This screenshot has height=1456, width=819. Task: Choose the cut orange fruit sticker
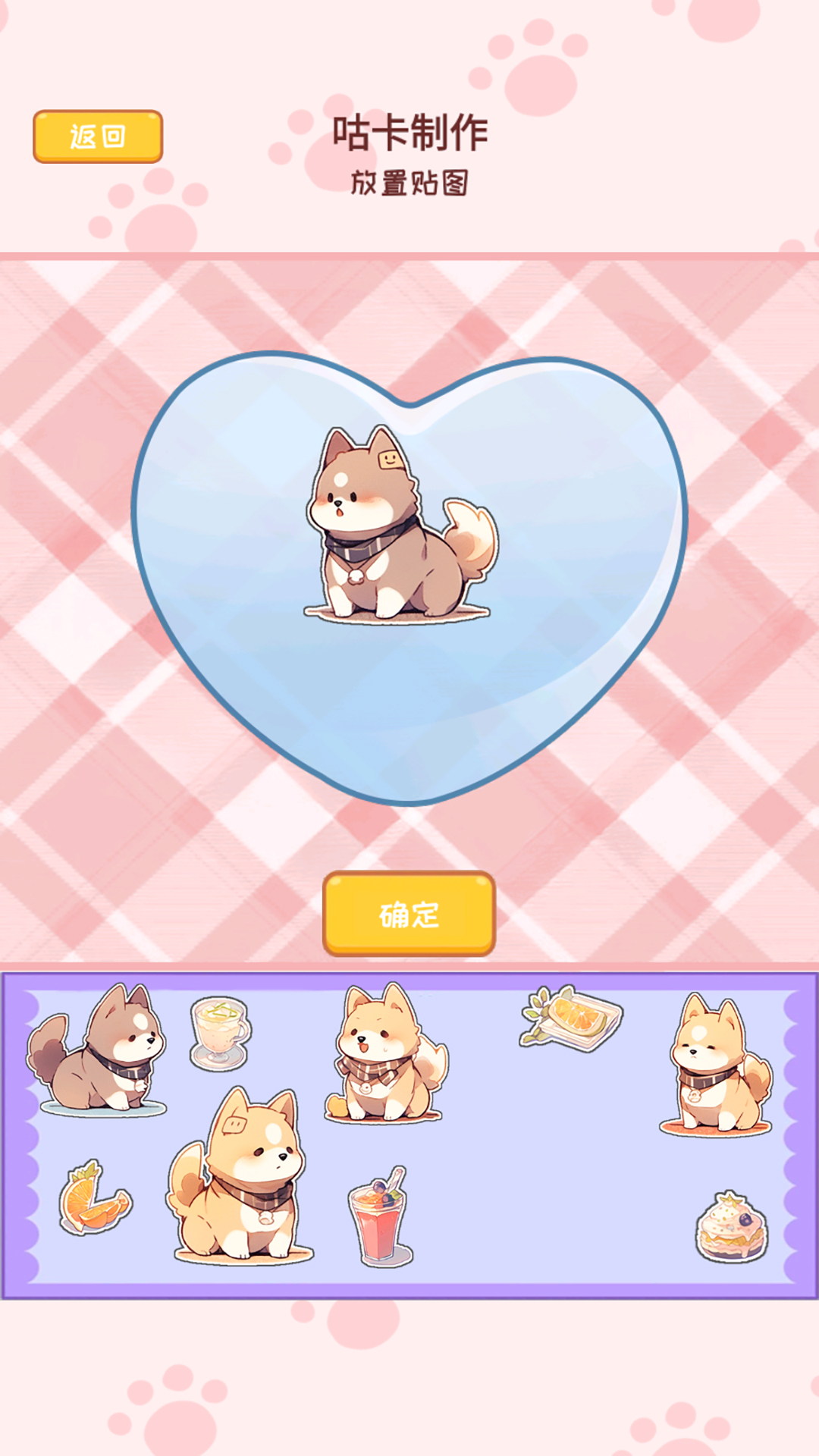click(x=93, y=1198)
